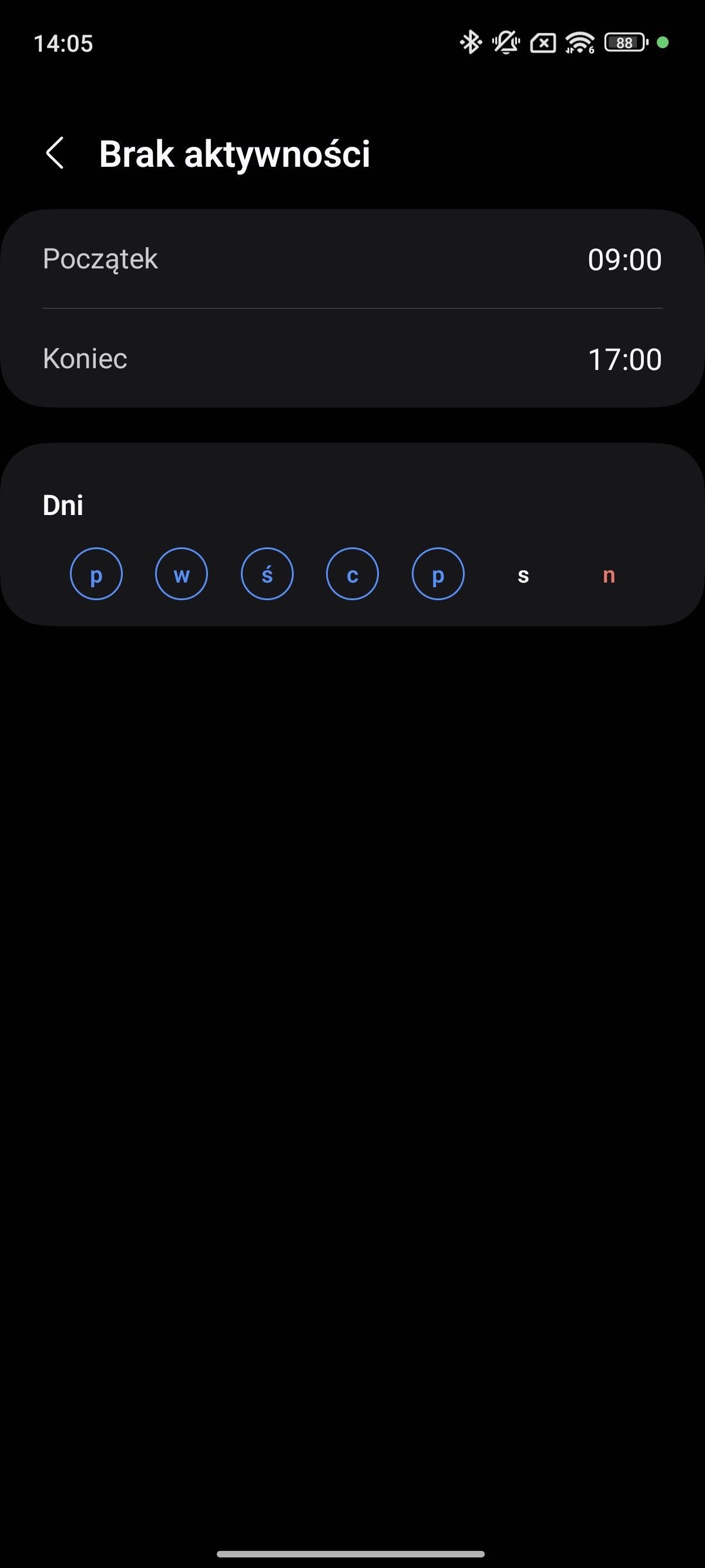Toggle Friday (piątek) day chip
This screenshot has height=1568, width=705.
(x=438, y=574)
